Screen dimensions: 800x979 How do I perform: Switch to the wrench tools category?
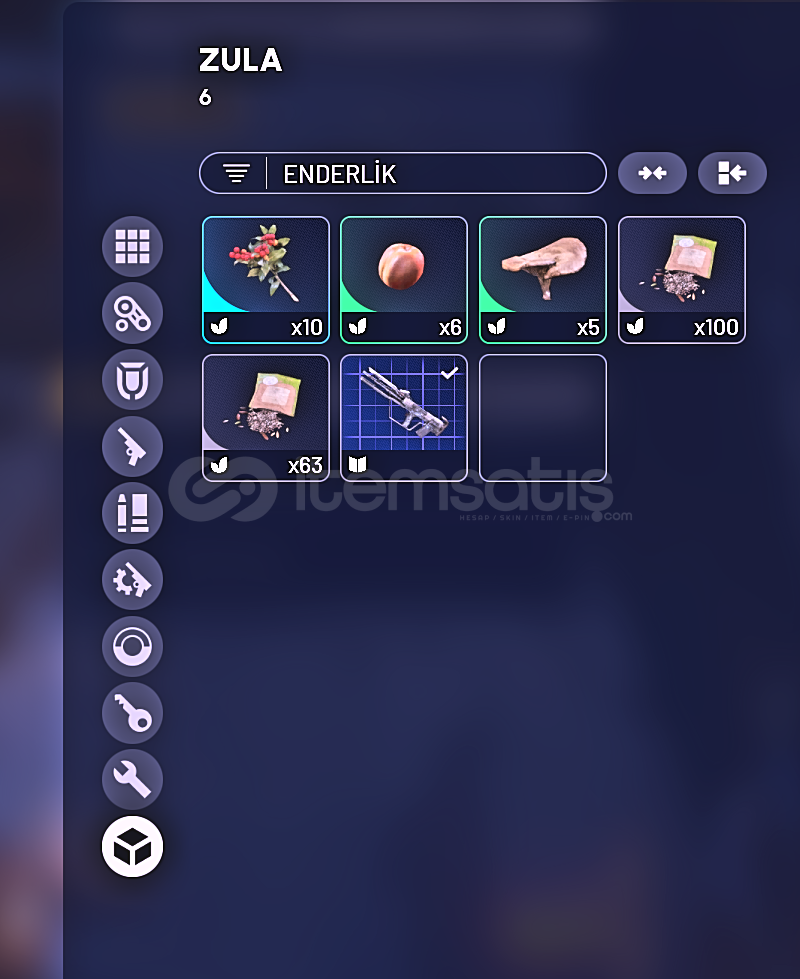coord(132,779)
